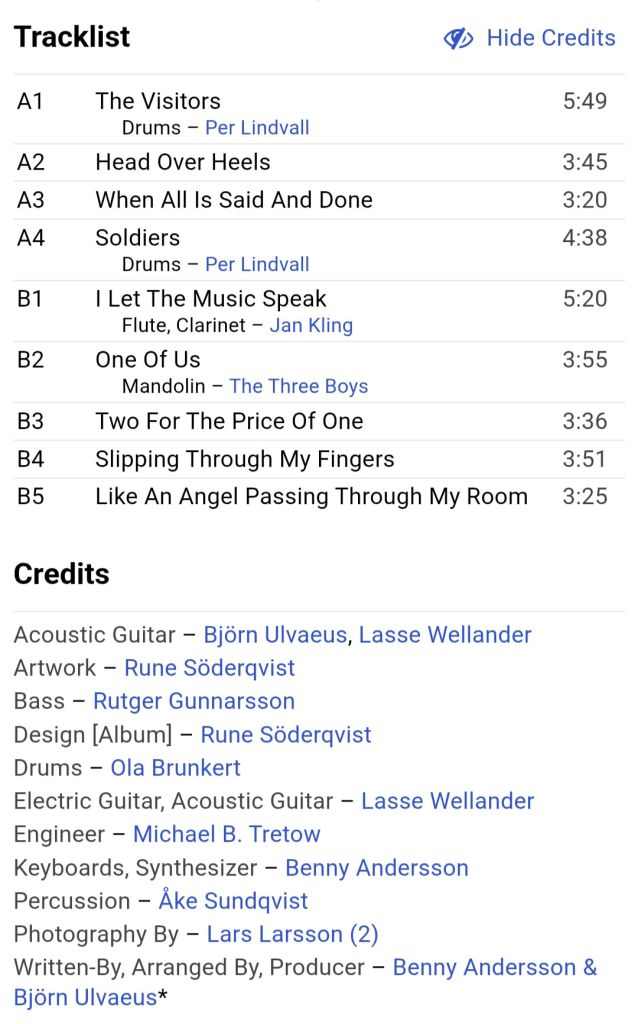Open Rutger Gunnarsson's page
Screen dimensions: 638x1024
(x=194, y=701)
